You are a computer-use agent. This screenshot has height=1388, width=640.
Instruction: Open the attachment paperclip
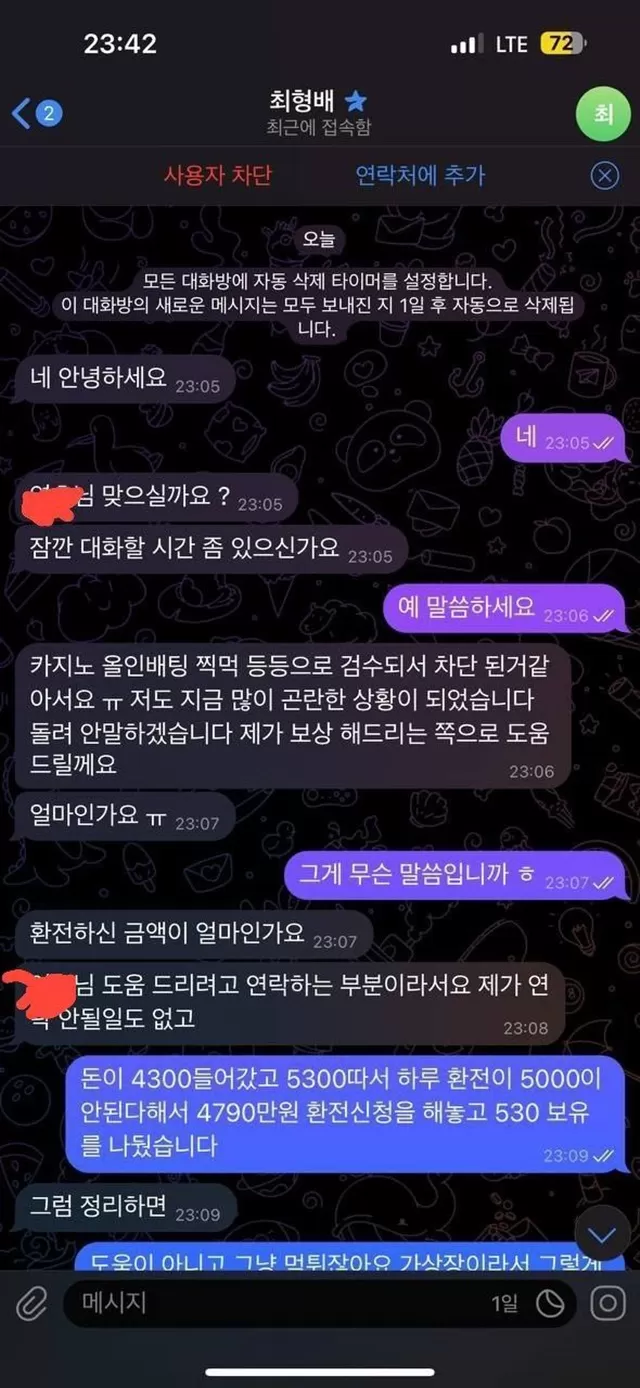point(32,1303)
